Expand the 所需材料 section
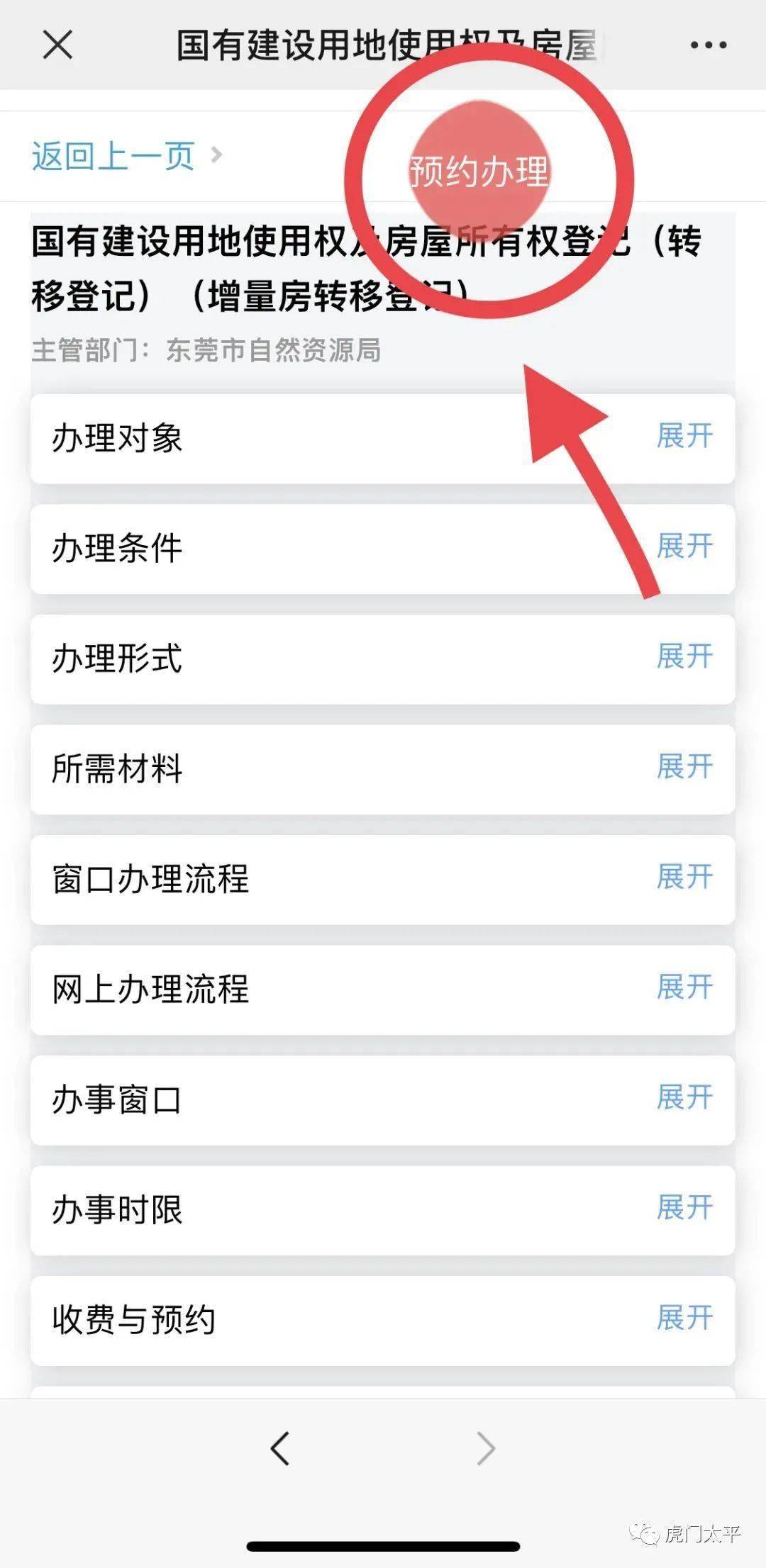766x1568 pixels. (x=684, y=767)
